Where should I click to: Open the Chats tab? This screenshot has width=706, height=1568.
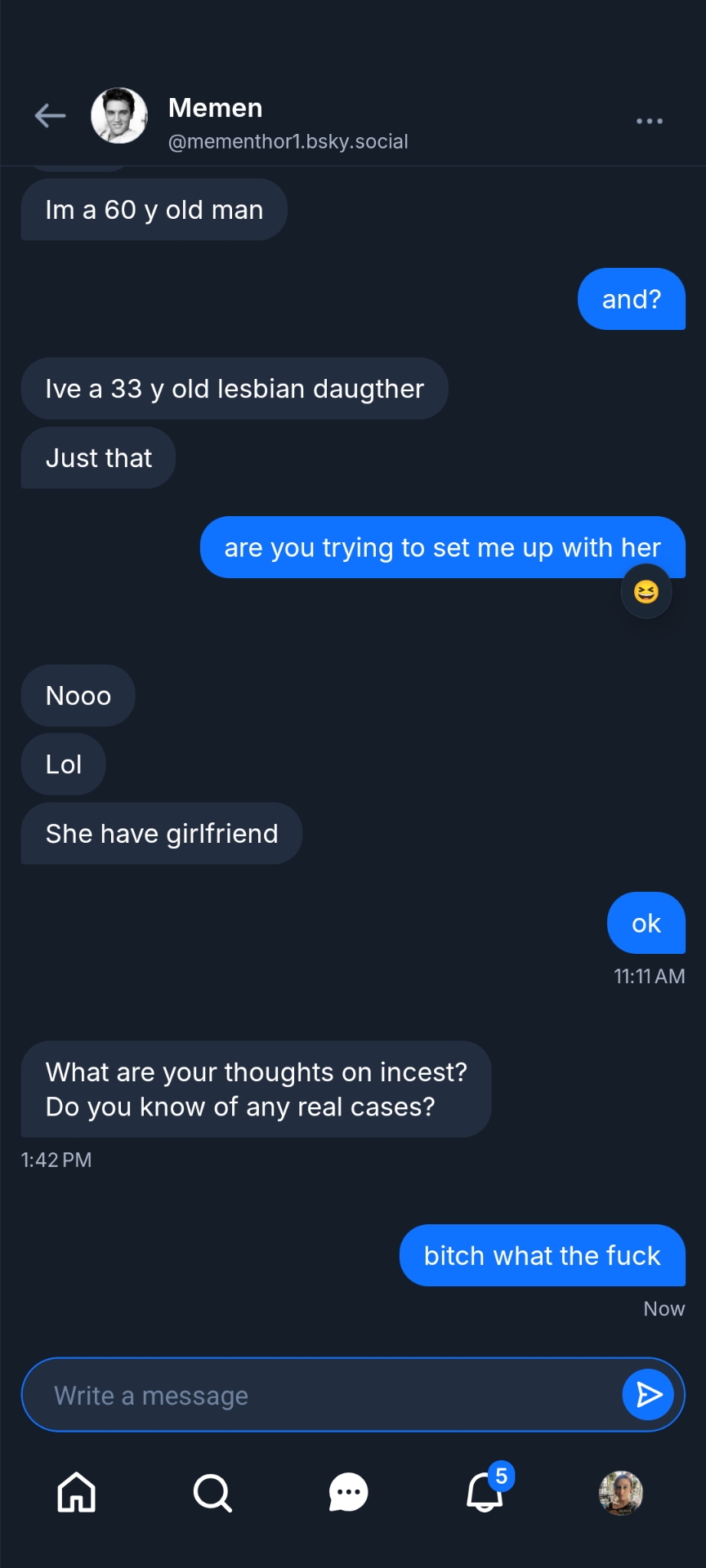348,1493
